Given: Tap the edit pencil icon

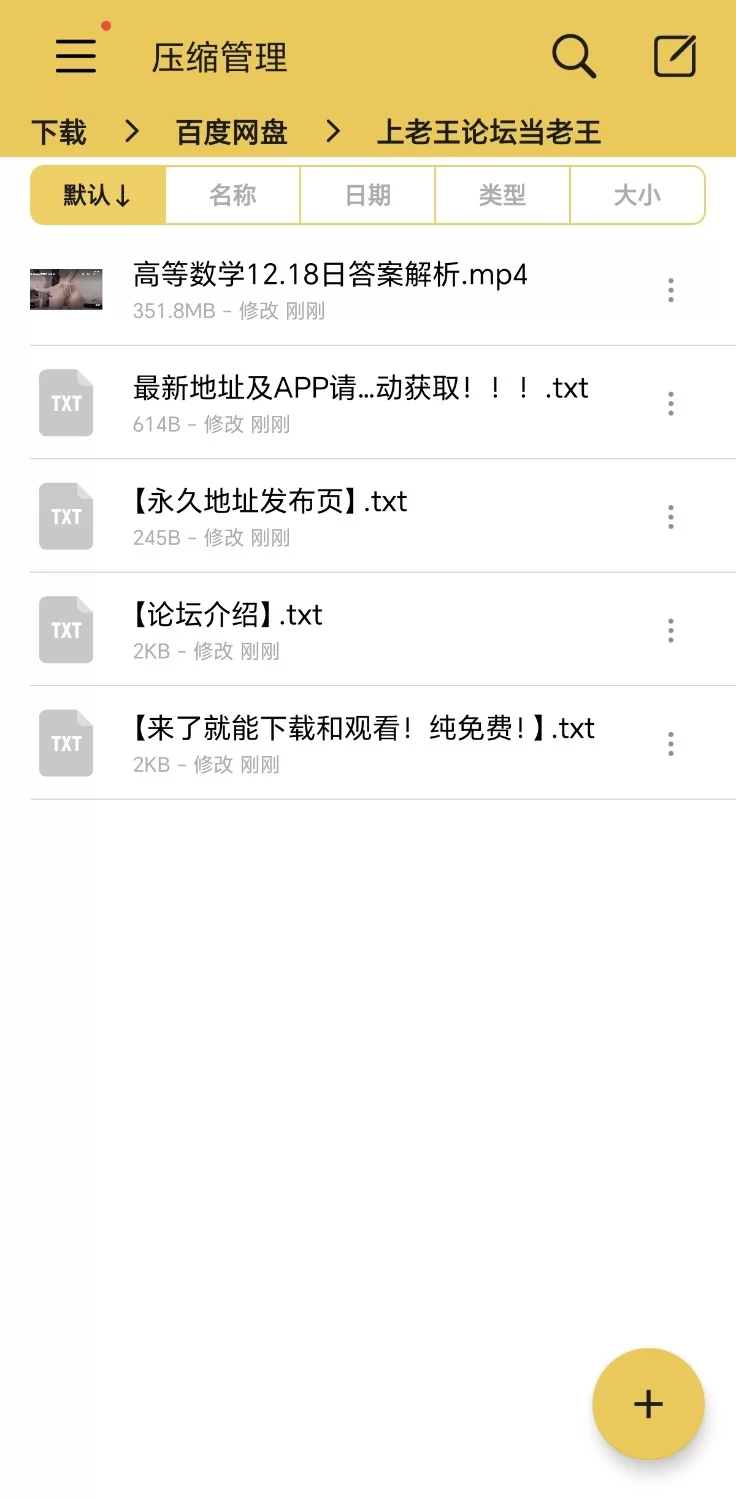Looking at the screenshot, I should [675, 56].
